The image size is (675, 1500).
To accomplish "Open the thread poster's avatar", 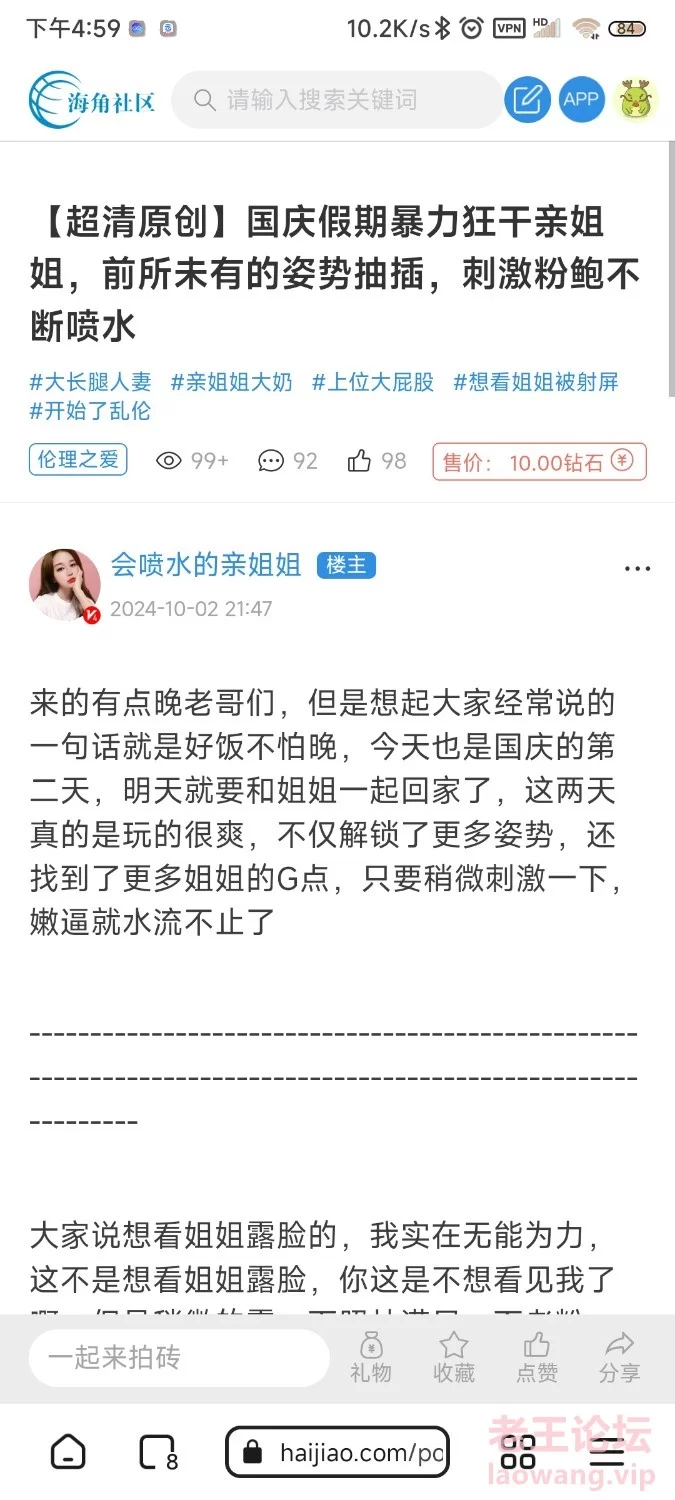I will pyautogui.click(x=65, y=585).
